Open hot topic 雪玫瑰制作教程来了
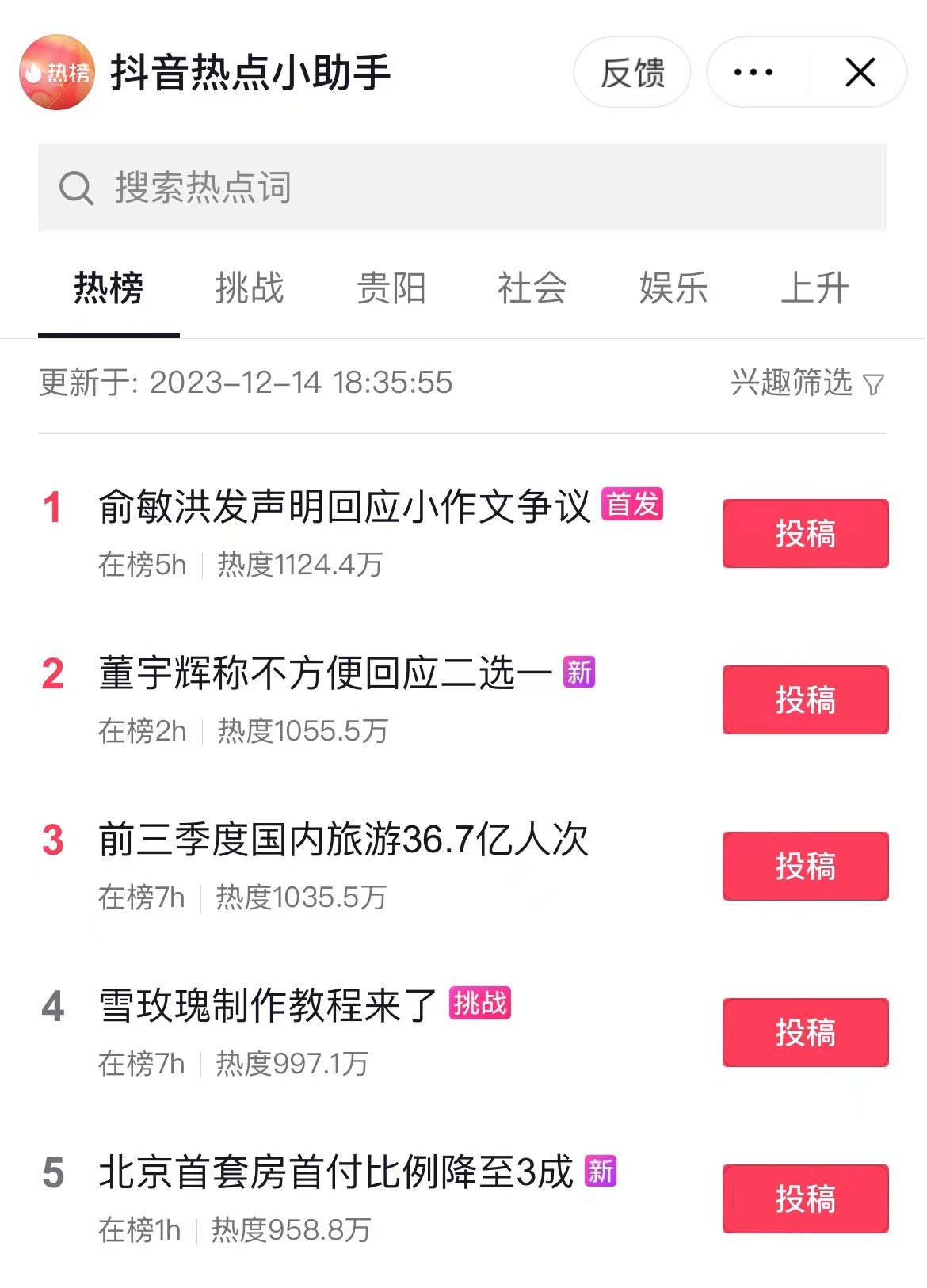Screen dimensions: 927x1288 pyautogui.click(x=268, y=1007)
